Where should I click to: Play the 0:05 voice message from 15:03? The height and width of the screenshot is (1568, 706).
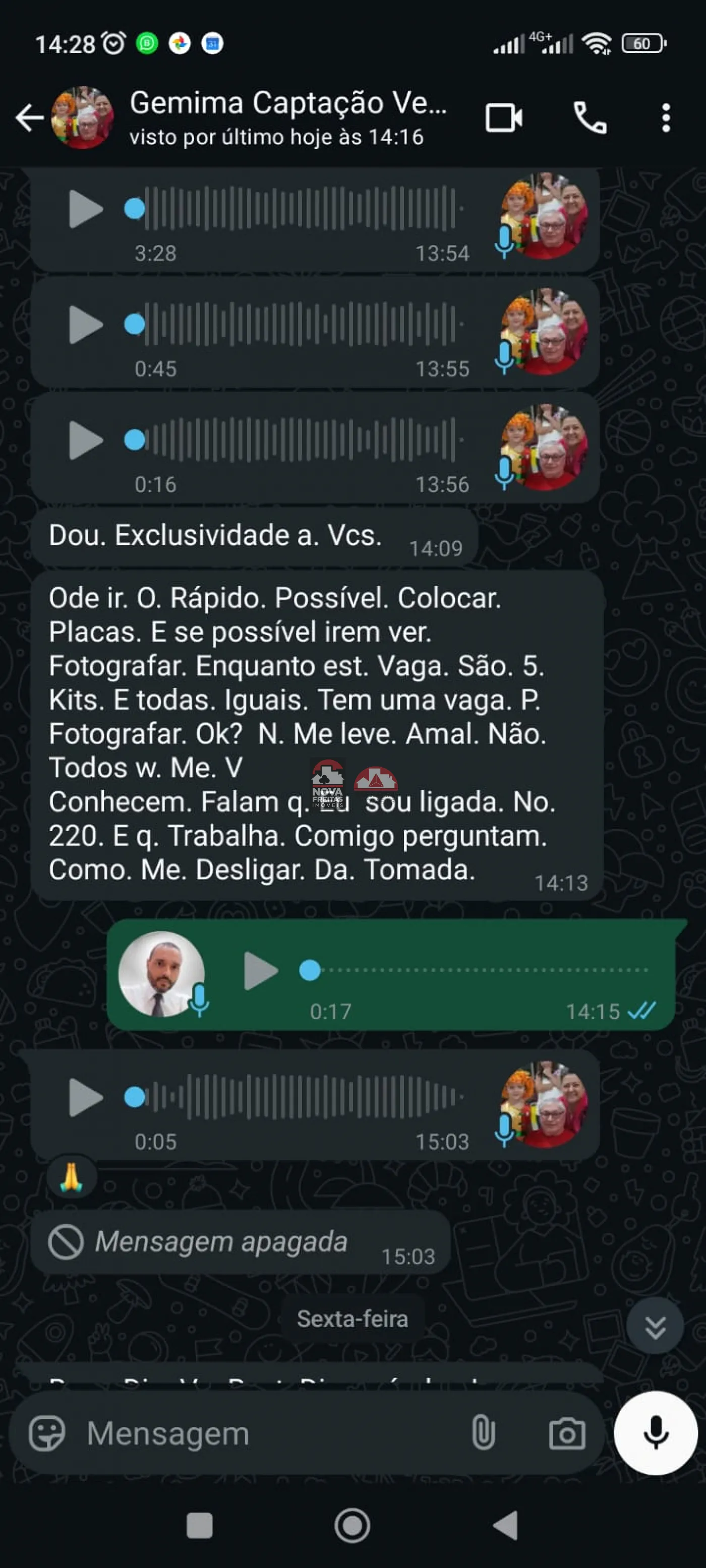point(85,1097)
